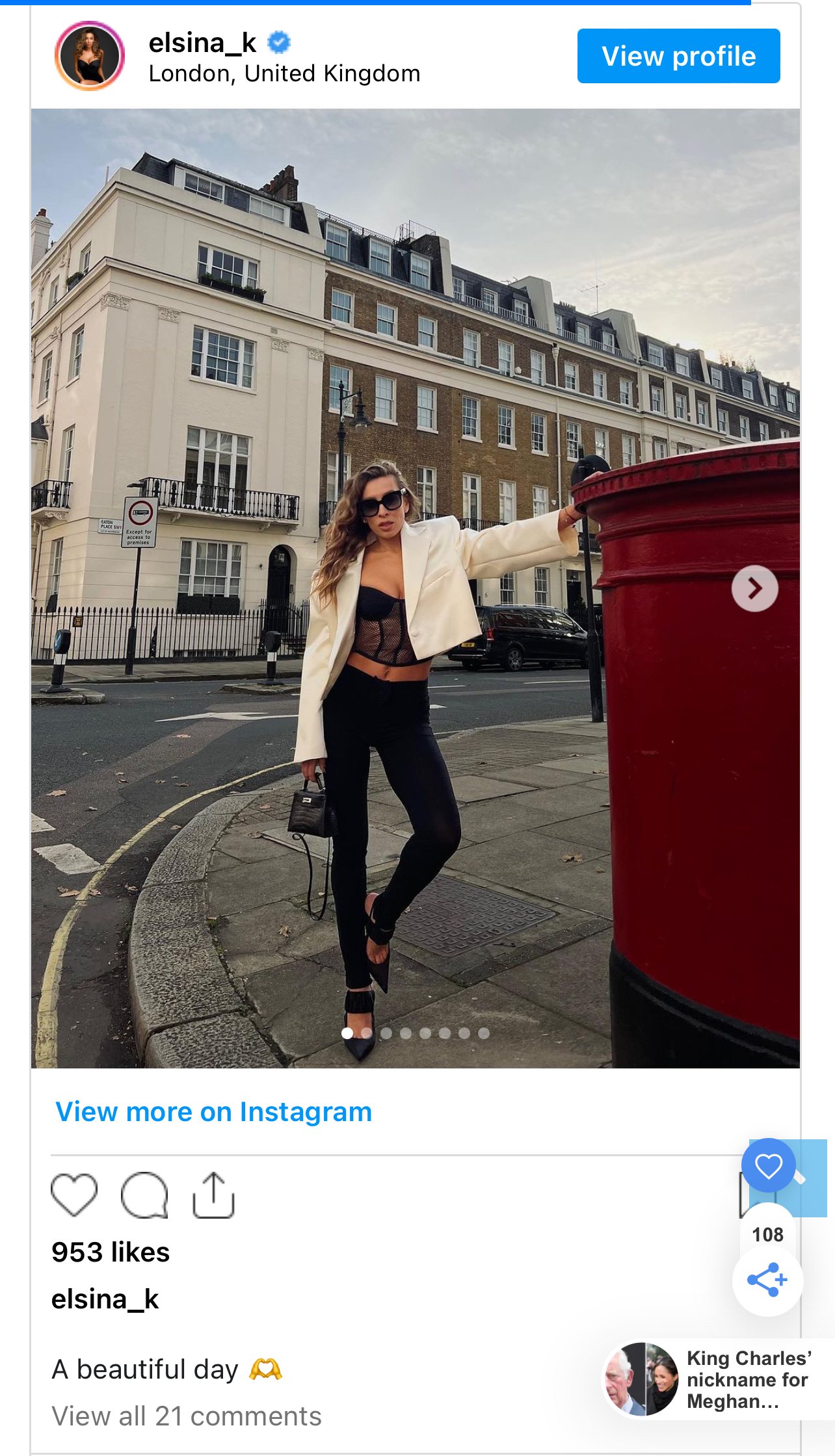Show next photo with the carousel arrow
The image size is (835, 1456).
[754, 589]
